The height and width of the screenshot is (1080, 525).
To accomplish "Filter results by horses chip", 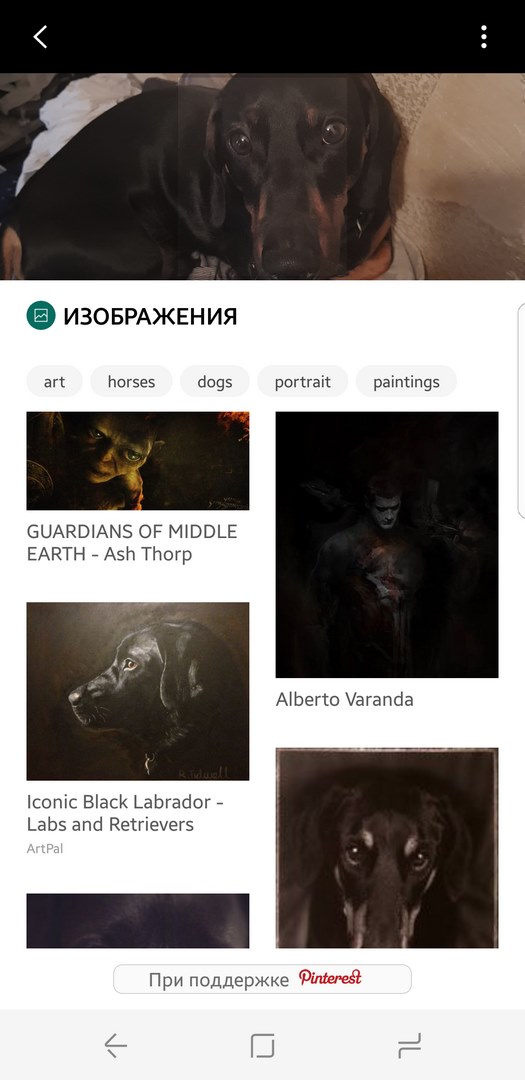I will click(x=131, y=382).
